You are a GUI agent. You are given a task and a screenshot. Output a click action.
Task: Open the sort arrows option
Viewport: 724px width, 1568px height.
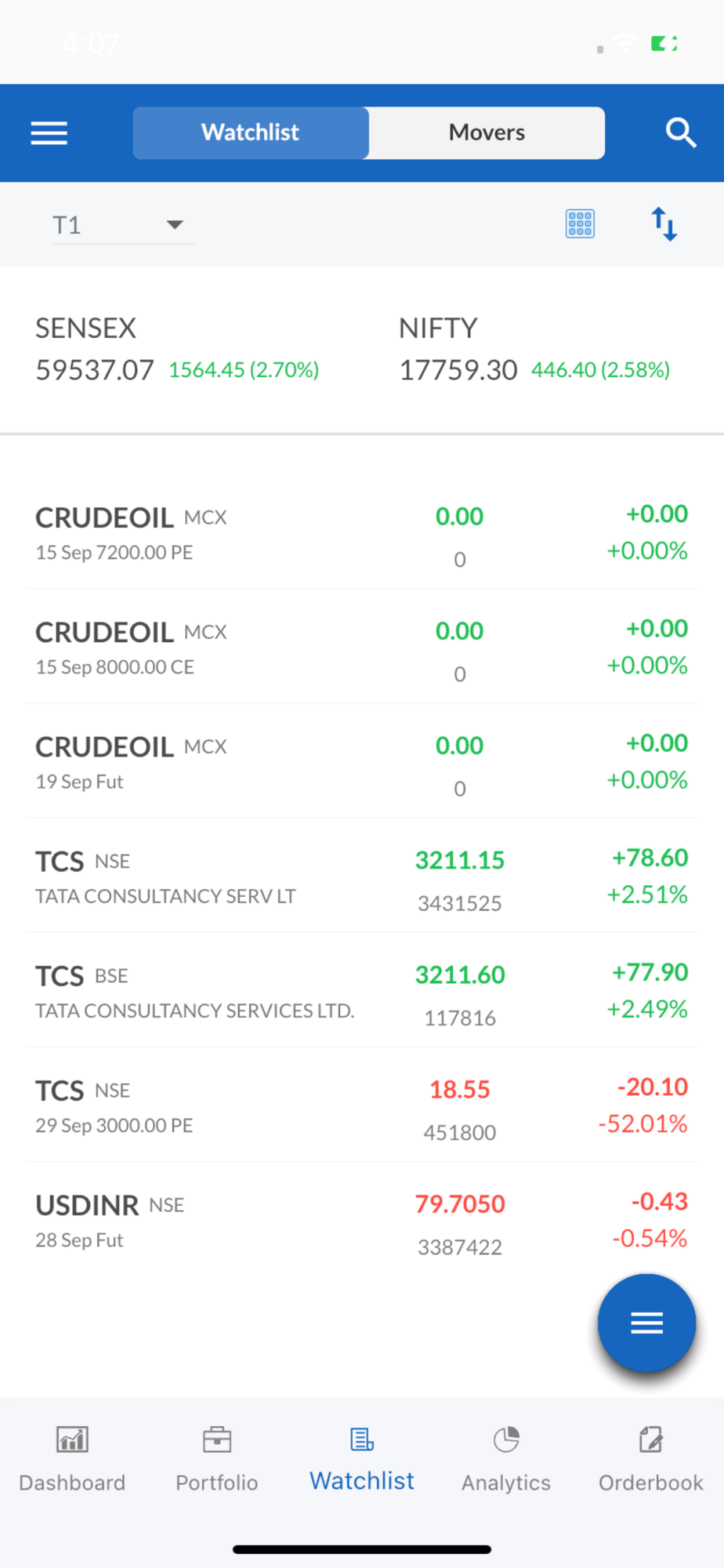coord(664,224)
